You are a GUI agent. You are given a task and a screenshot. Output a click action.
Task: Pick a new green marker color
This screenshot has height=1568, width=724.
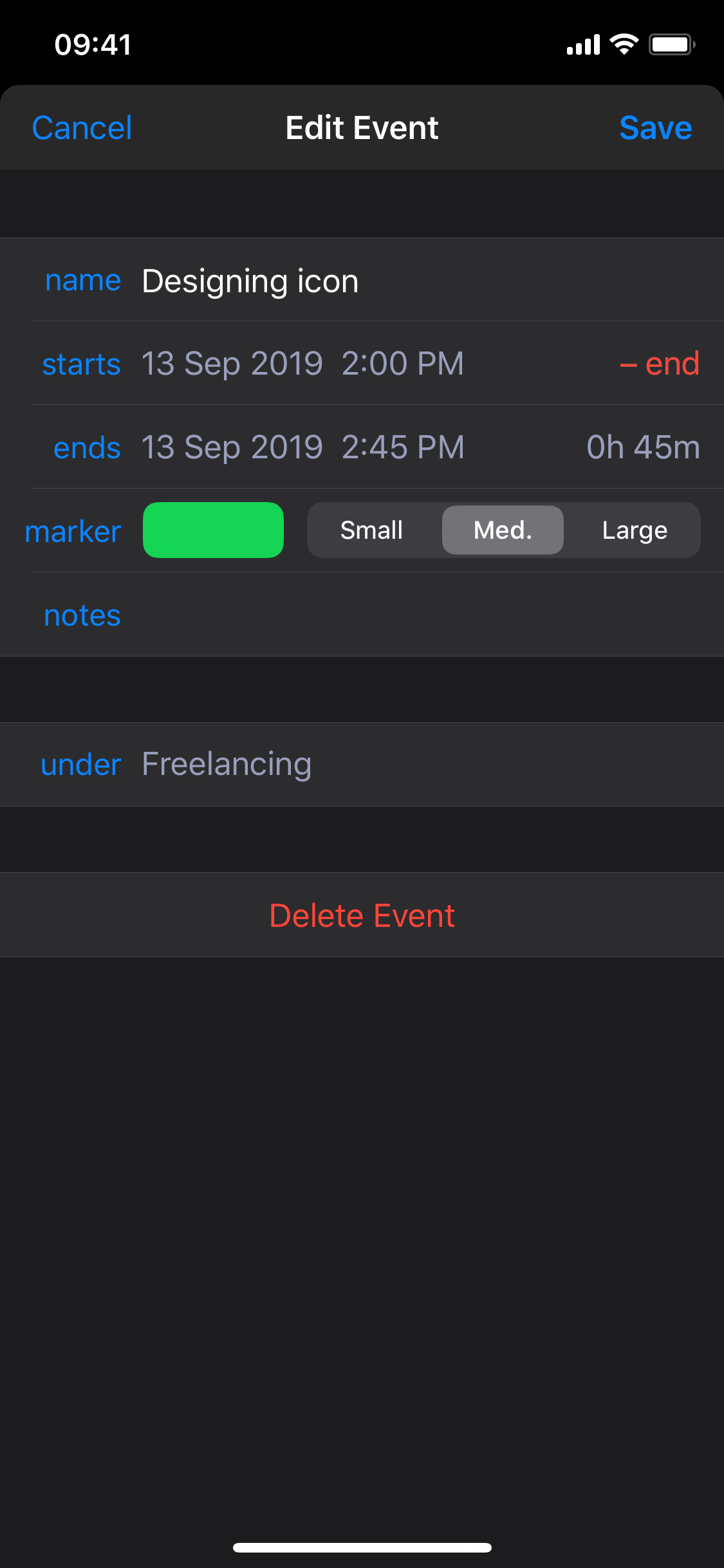[x=213, y=530]
